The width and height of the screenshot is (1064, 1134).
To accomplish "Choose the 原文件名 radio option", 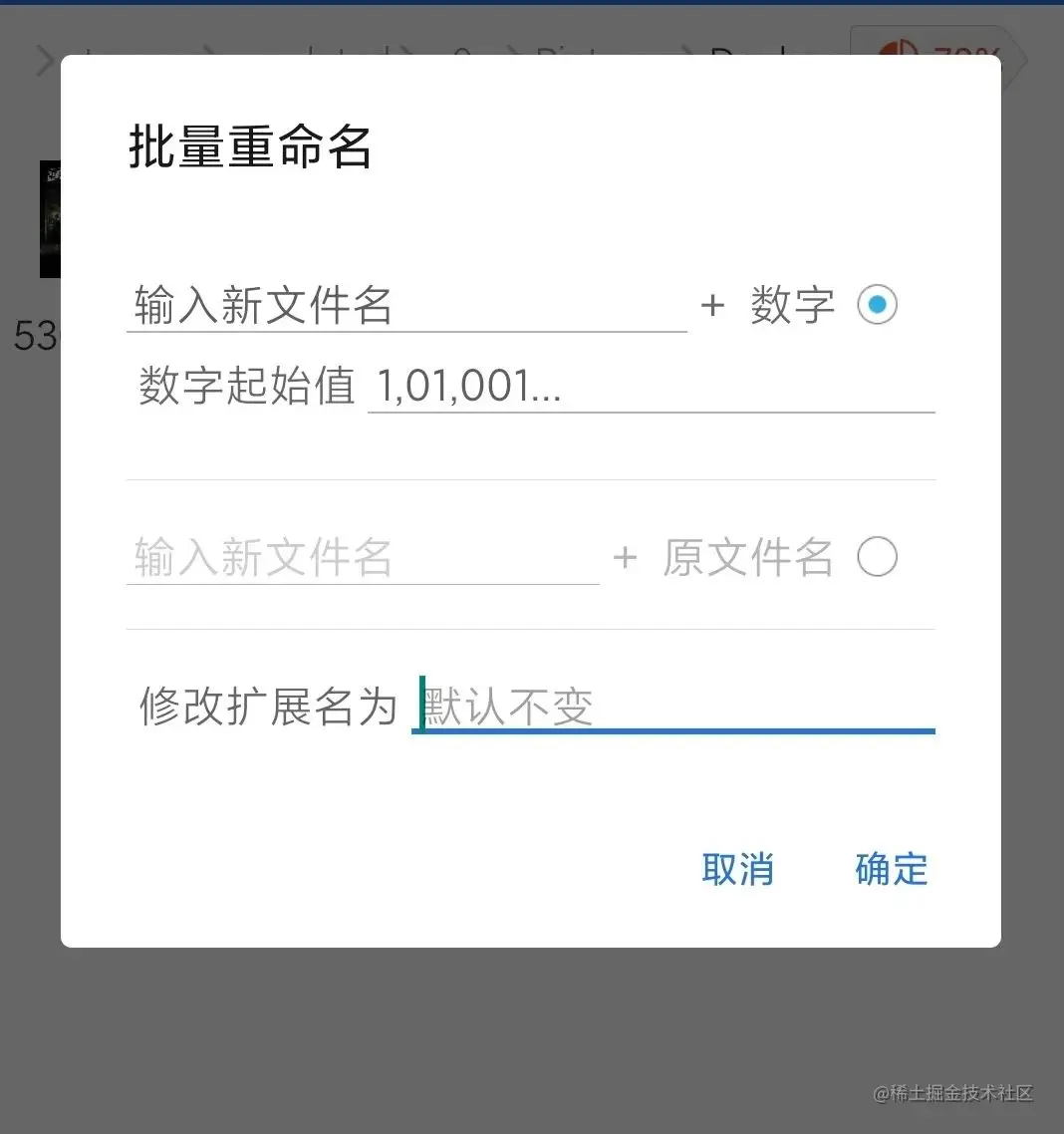I will pos(877,557).
